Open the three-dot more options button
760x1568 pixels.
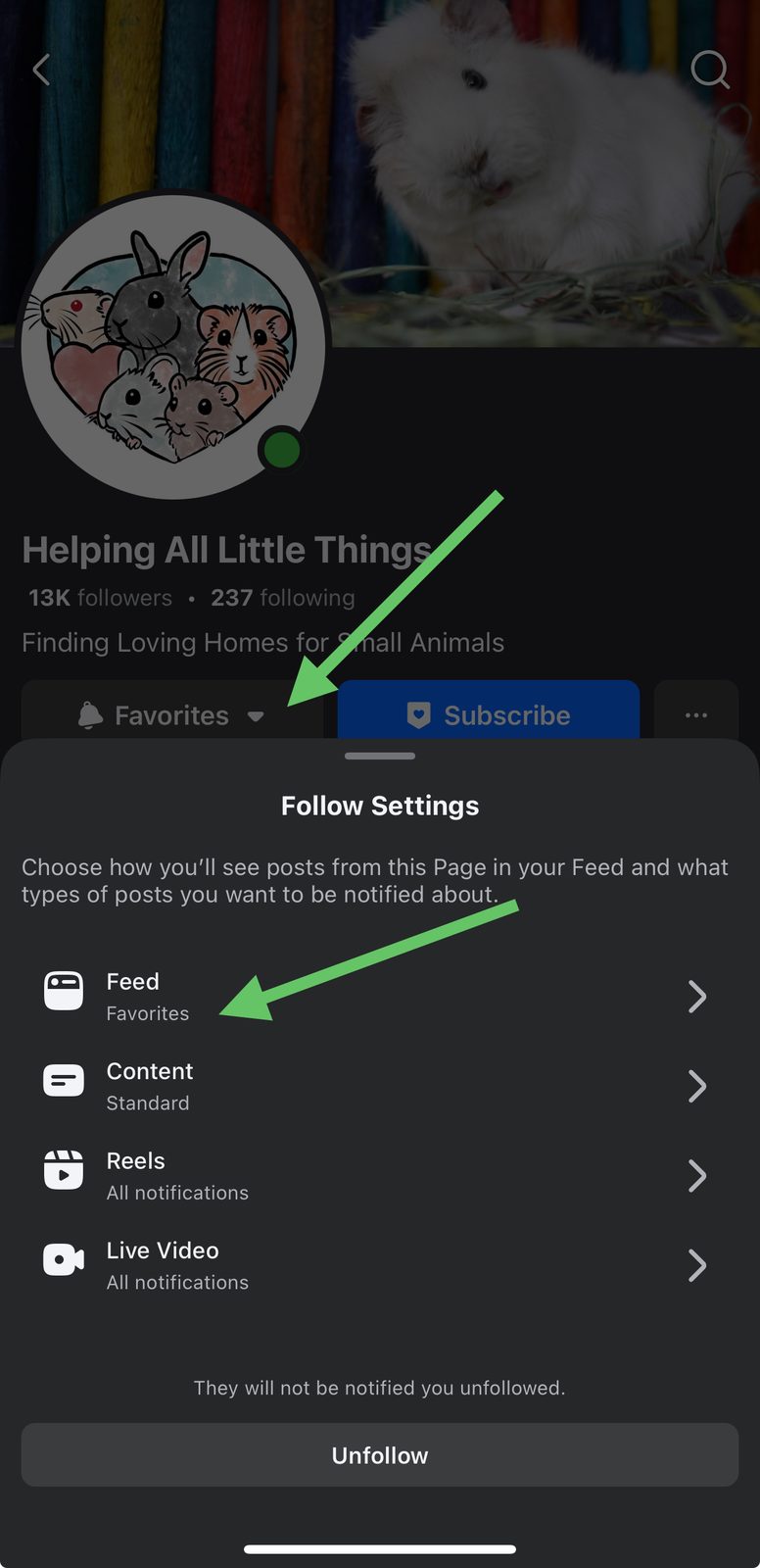(696, 715)
